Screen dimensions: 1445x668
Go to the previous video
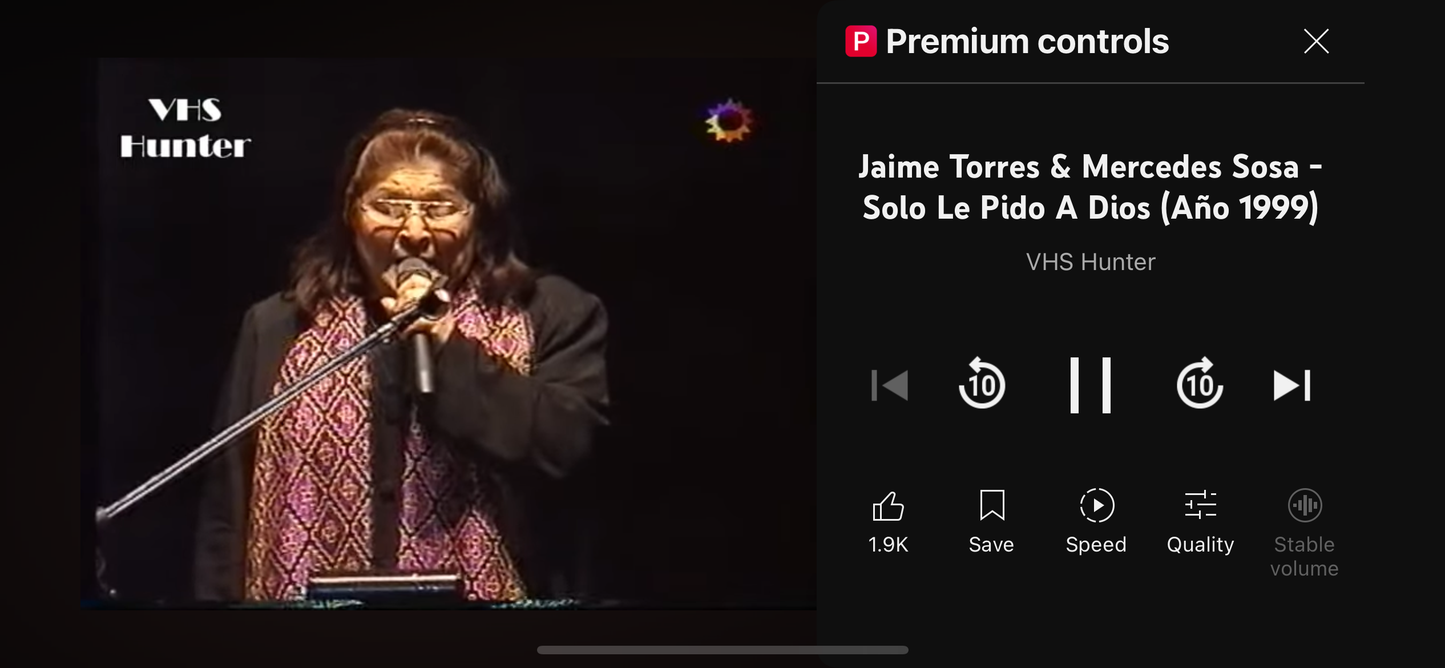[889, 385]
